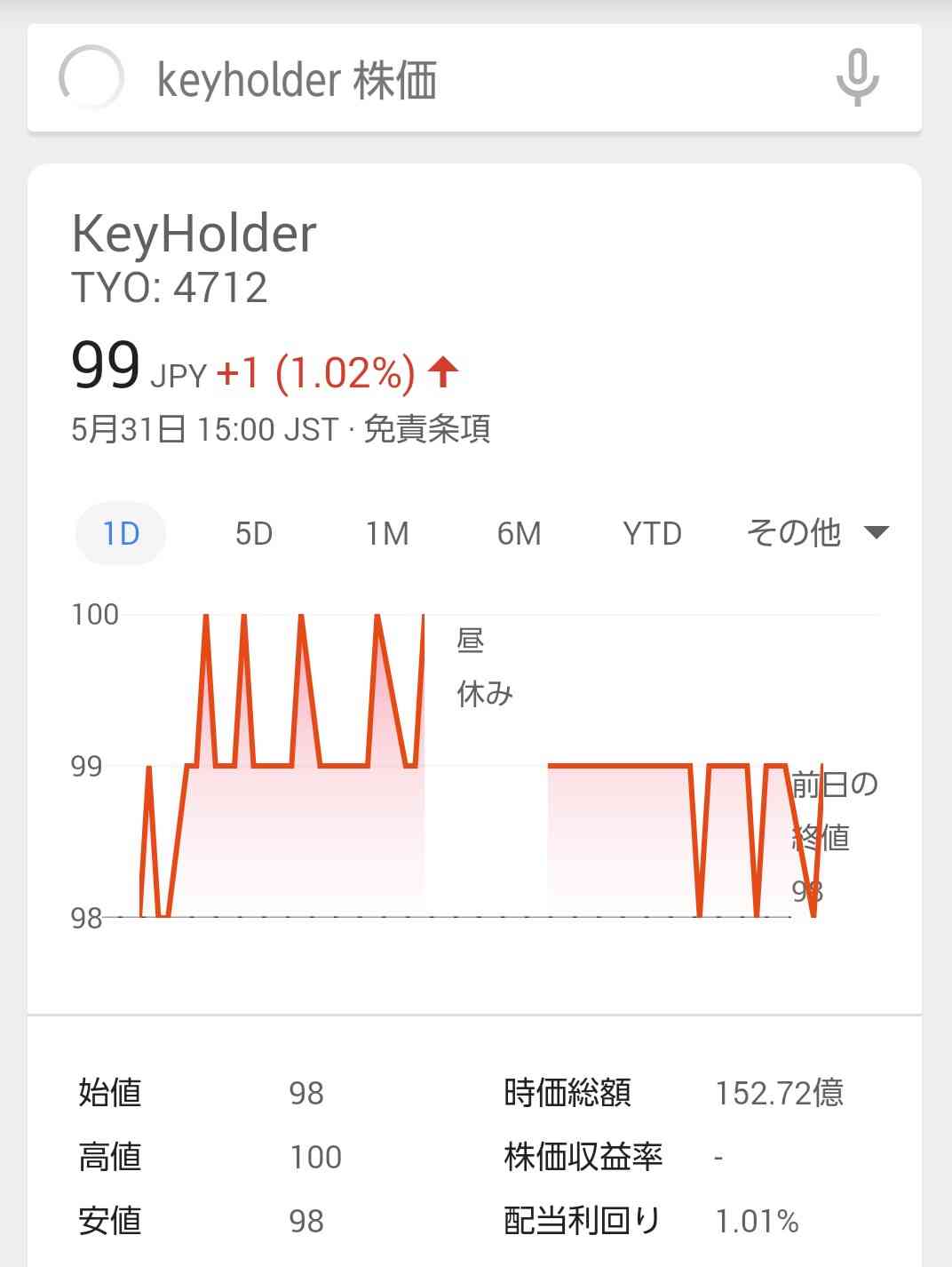952x1267 pixels.
Task: View the 6M chart range
Action: [520, 534]
